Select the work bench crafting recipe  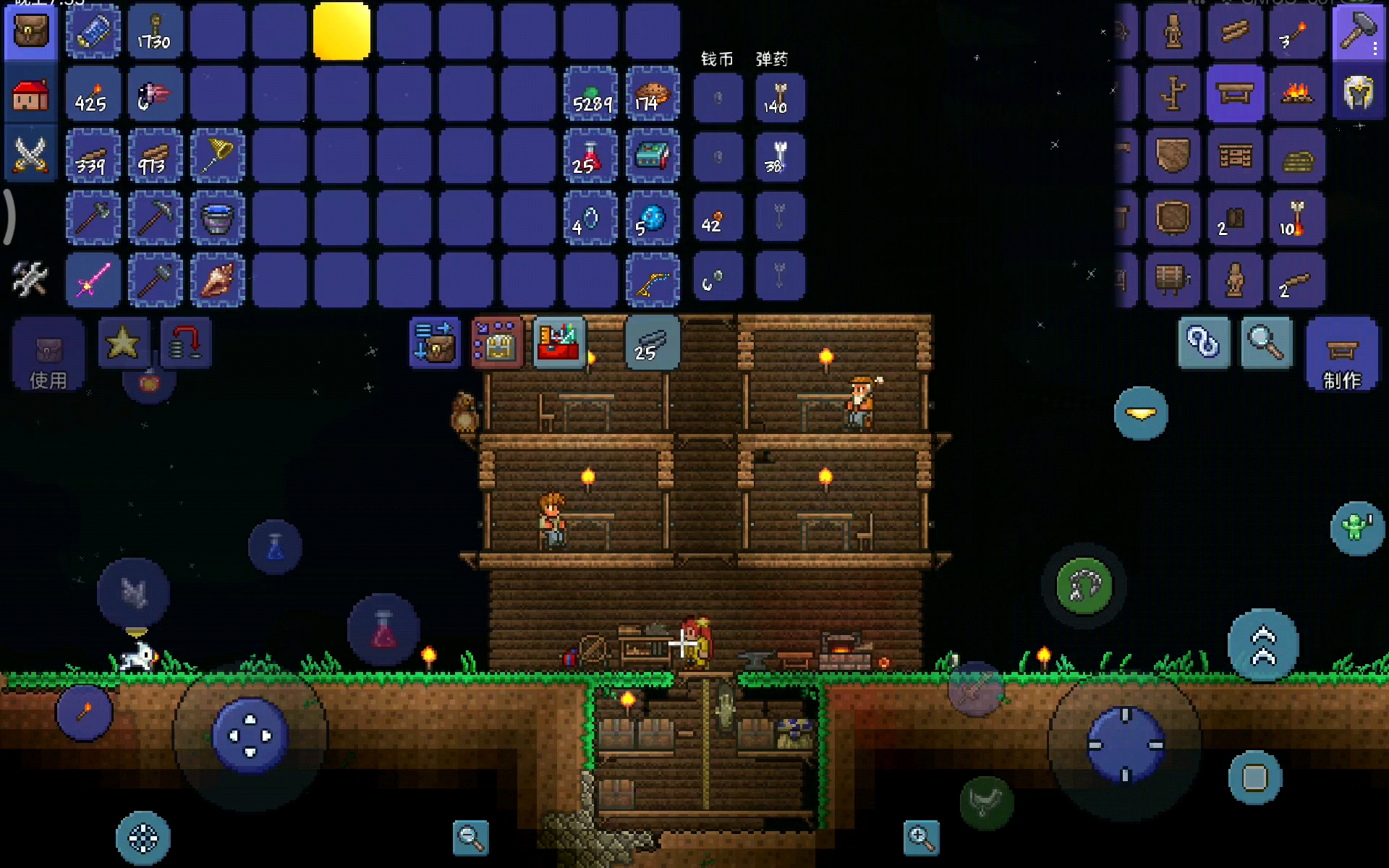point(1234,94)
